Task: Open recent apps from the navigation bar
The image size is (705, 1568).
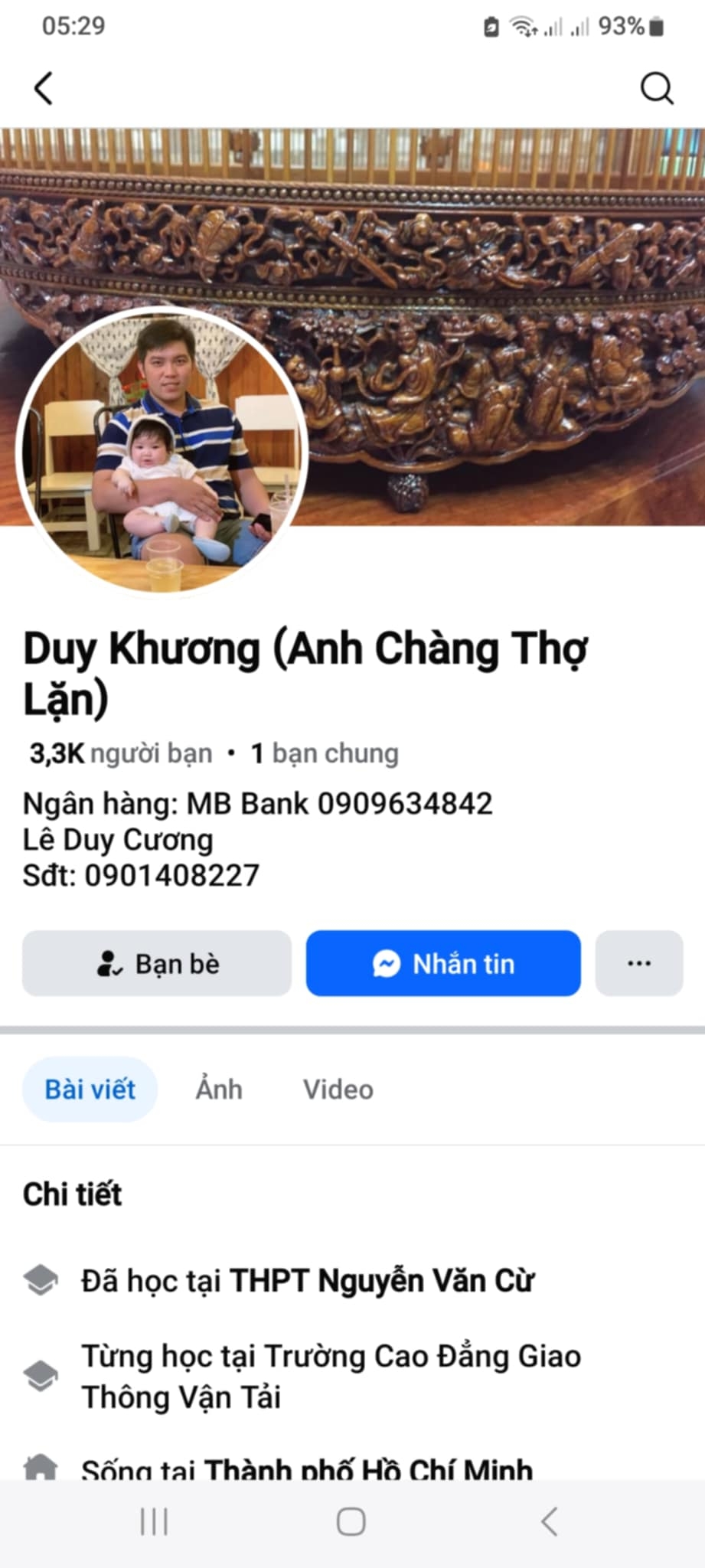Action: pyautogui.click(x=154, y=1522)
